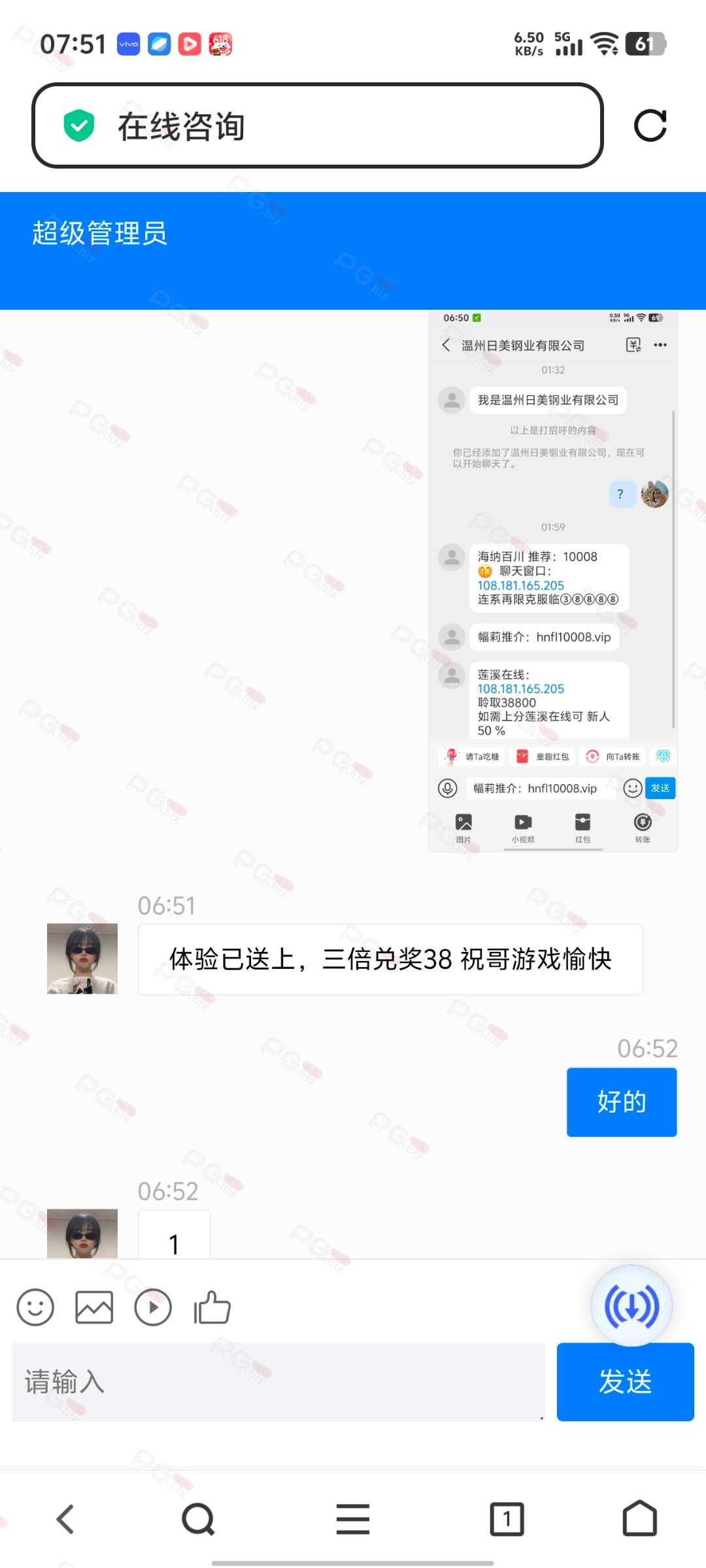Attach a video via the play icon

pos(153,1307)
